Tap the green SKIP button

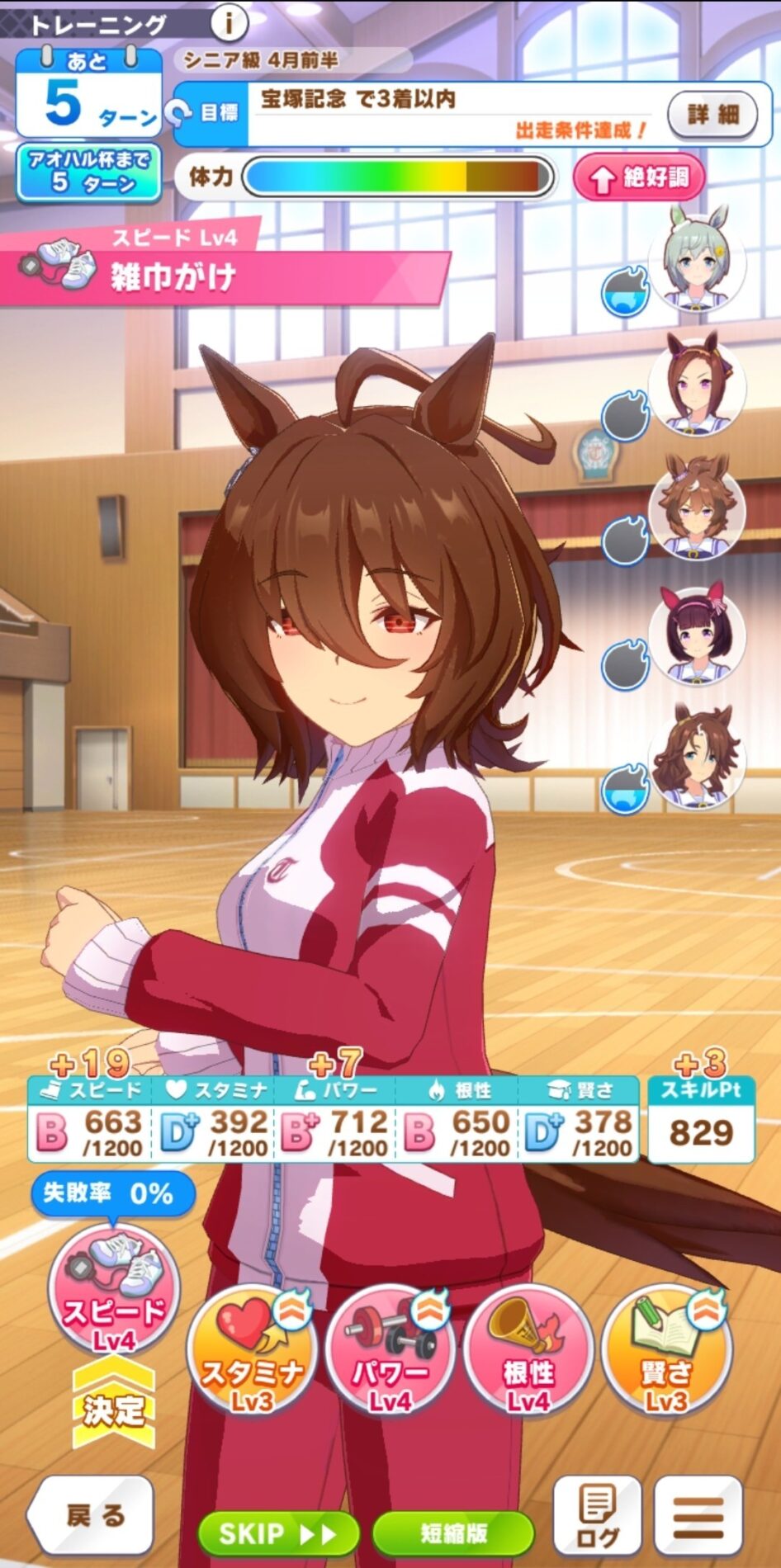[x=277, y=1533]
